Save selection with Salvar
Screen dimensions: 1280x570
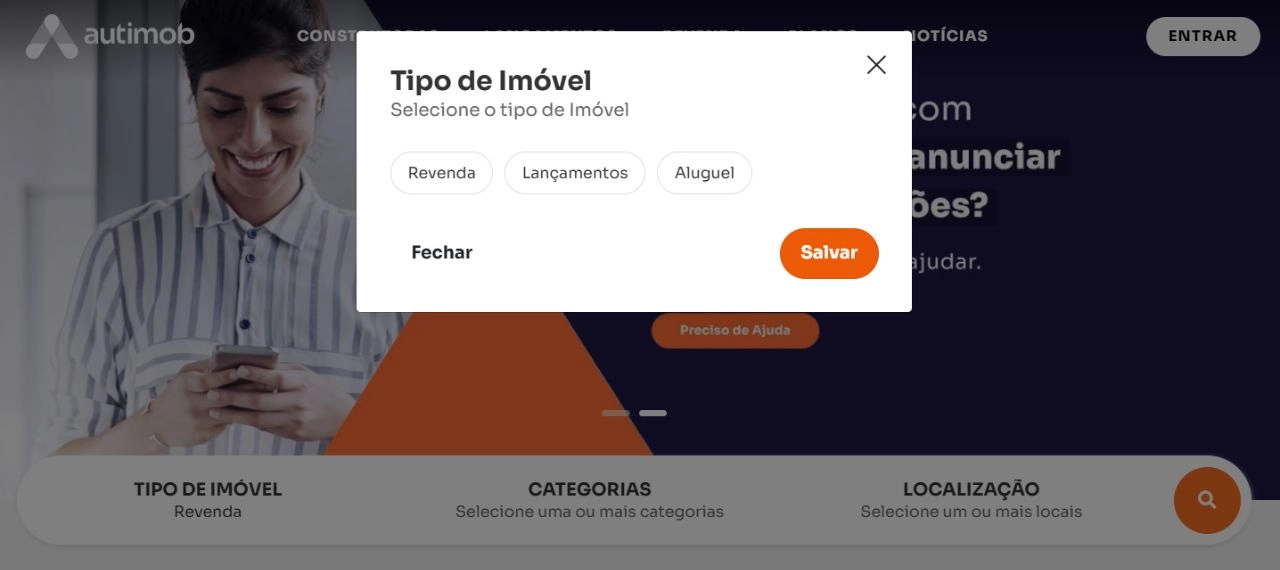(829, 253)
